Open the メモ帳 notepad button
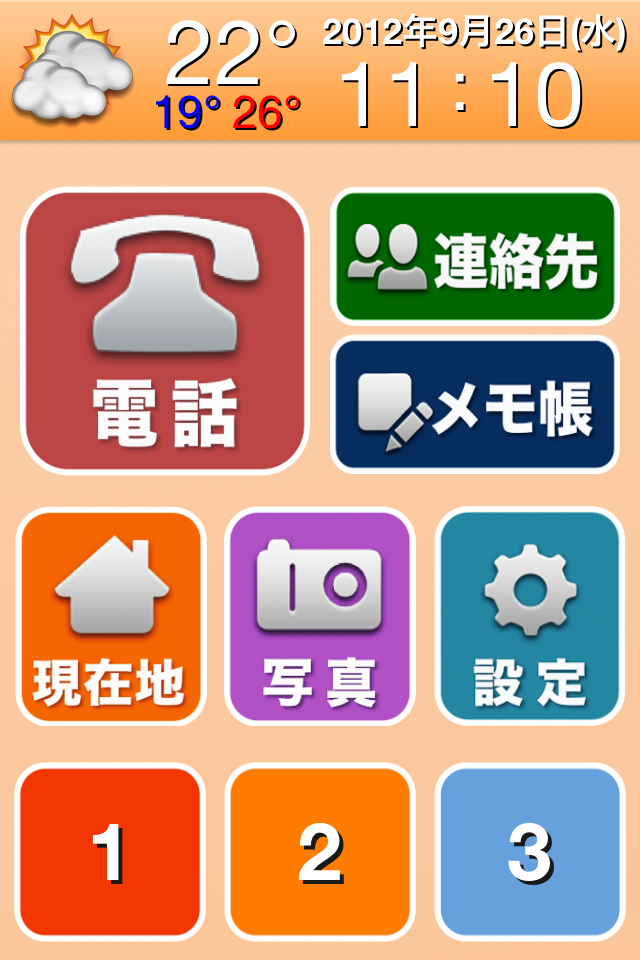640x960 pixels. click(475, 405)
